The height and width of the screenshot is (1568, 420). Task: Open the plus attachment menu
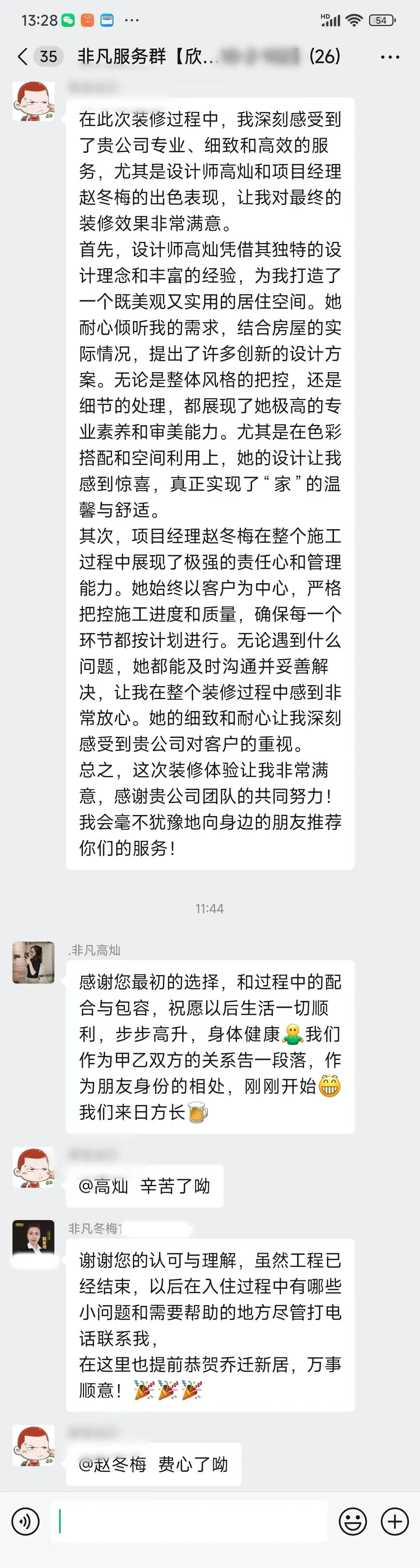pos(394,1522)
